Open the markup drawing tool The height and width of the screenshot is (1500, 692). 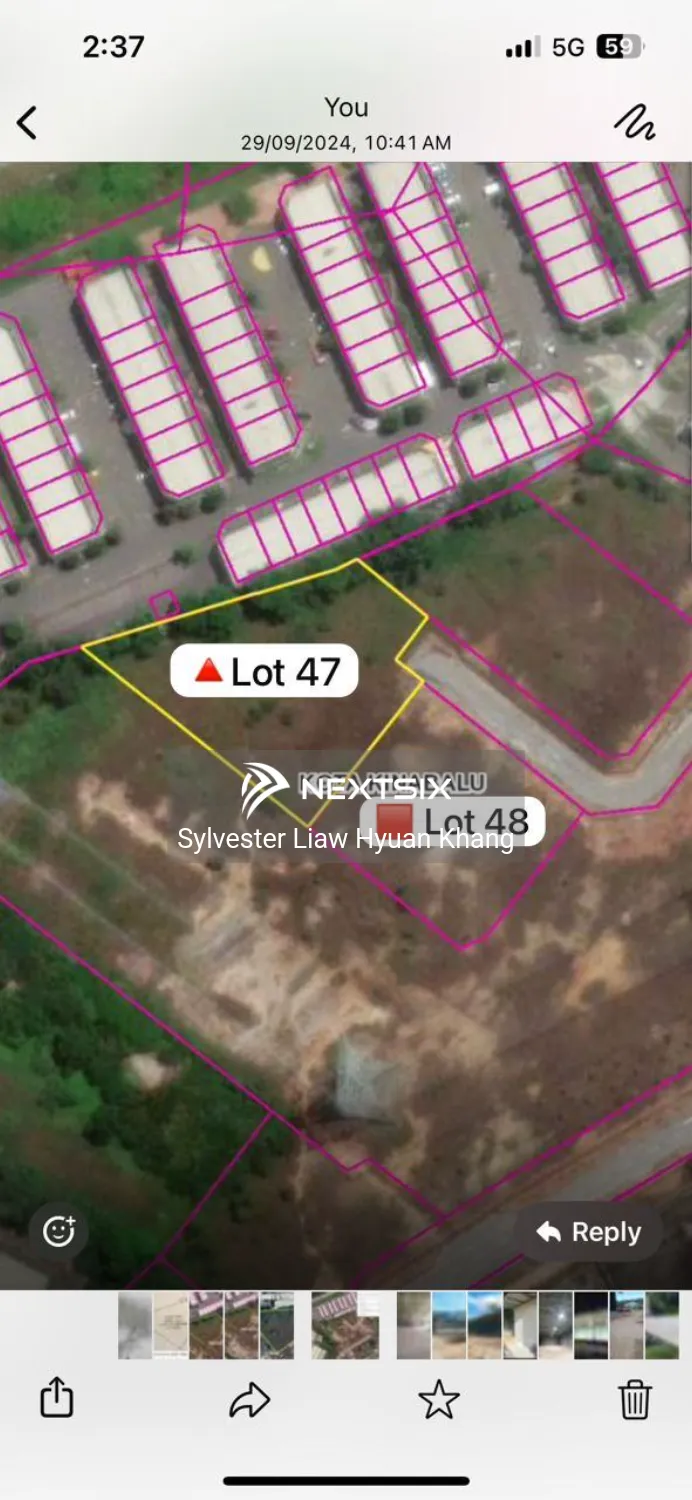pyautogui.click(x=634, y=122)
